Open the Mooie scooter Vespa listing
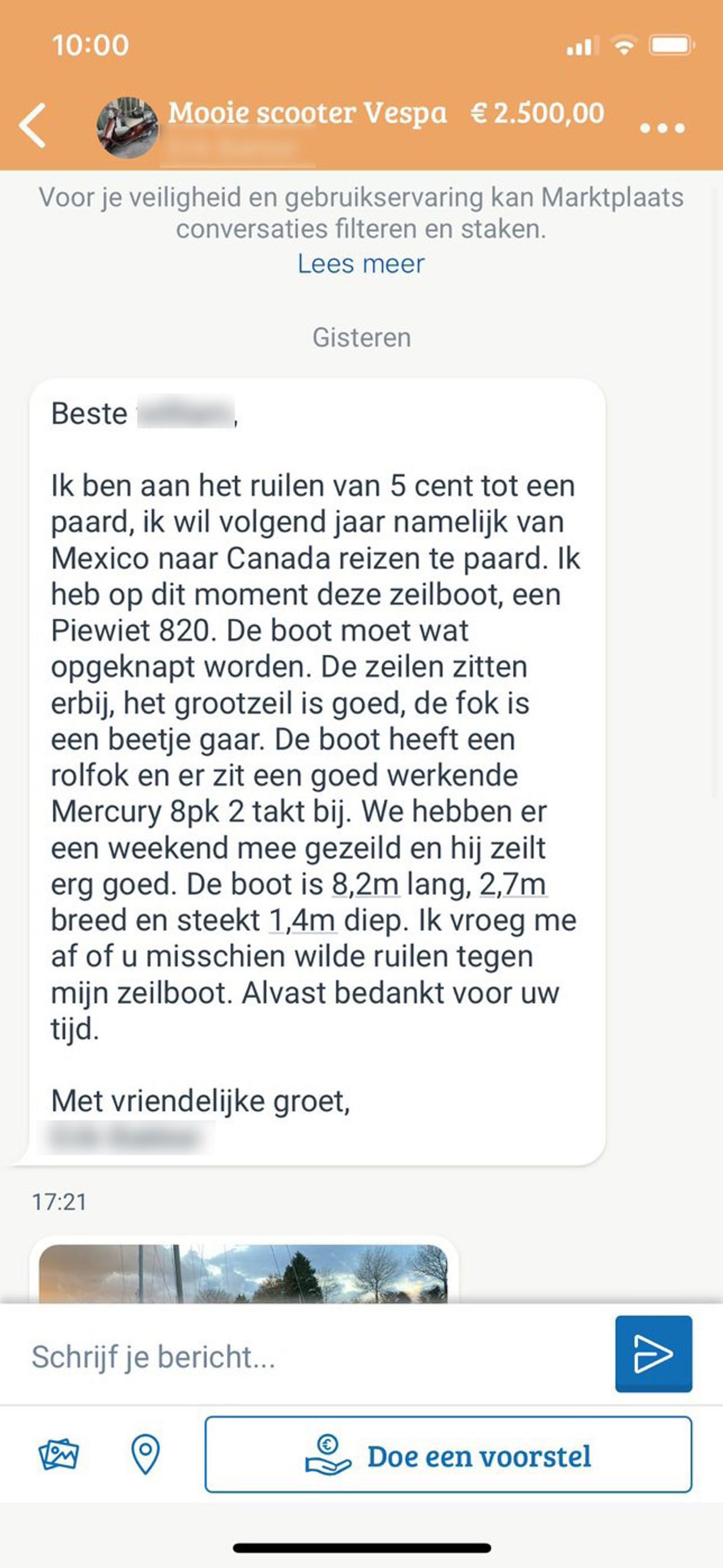723x1568 pixels. [x=307, y=114]
